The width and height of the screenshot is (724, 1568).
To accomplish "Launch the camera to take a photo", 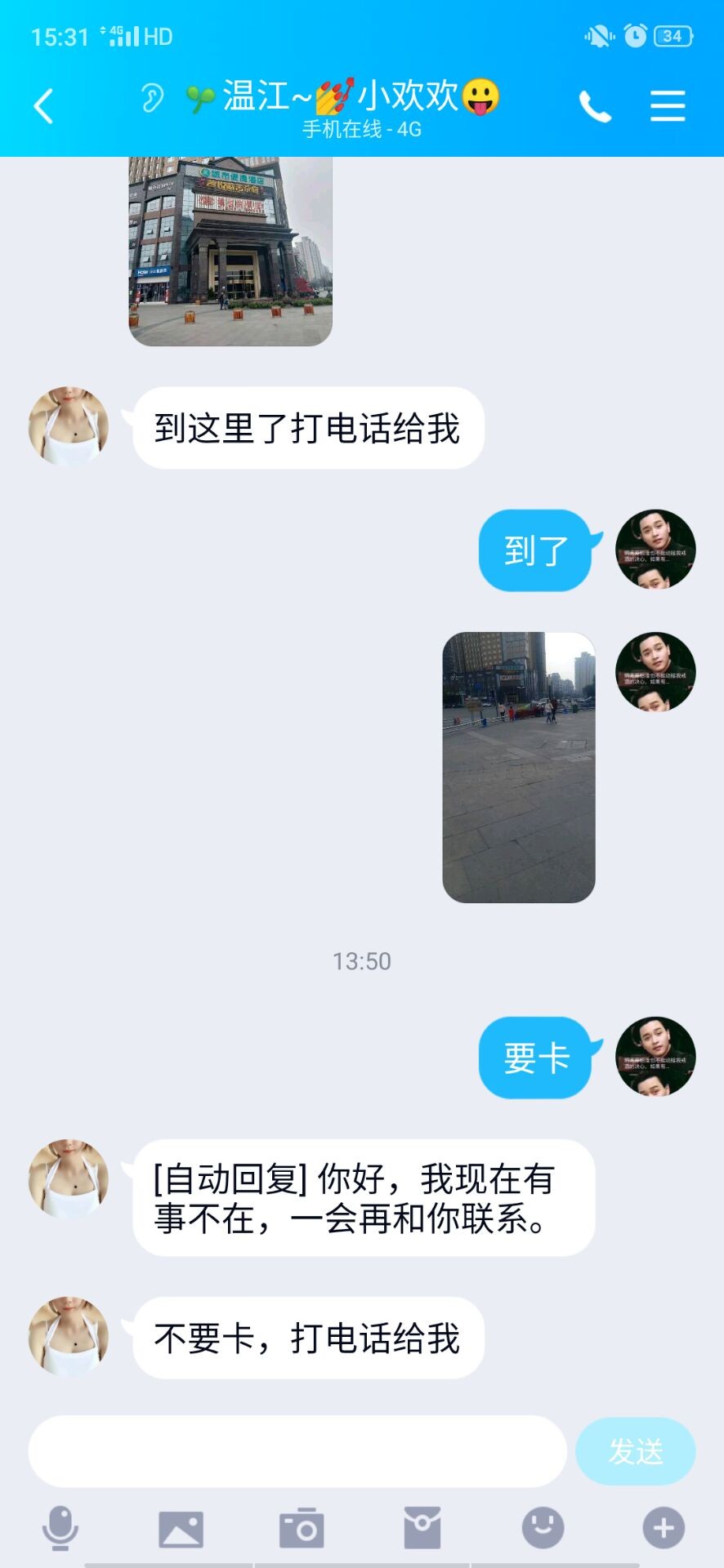I will point(301,1528).
